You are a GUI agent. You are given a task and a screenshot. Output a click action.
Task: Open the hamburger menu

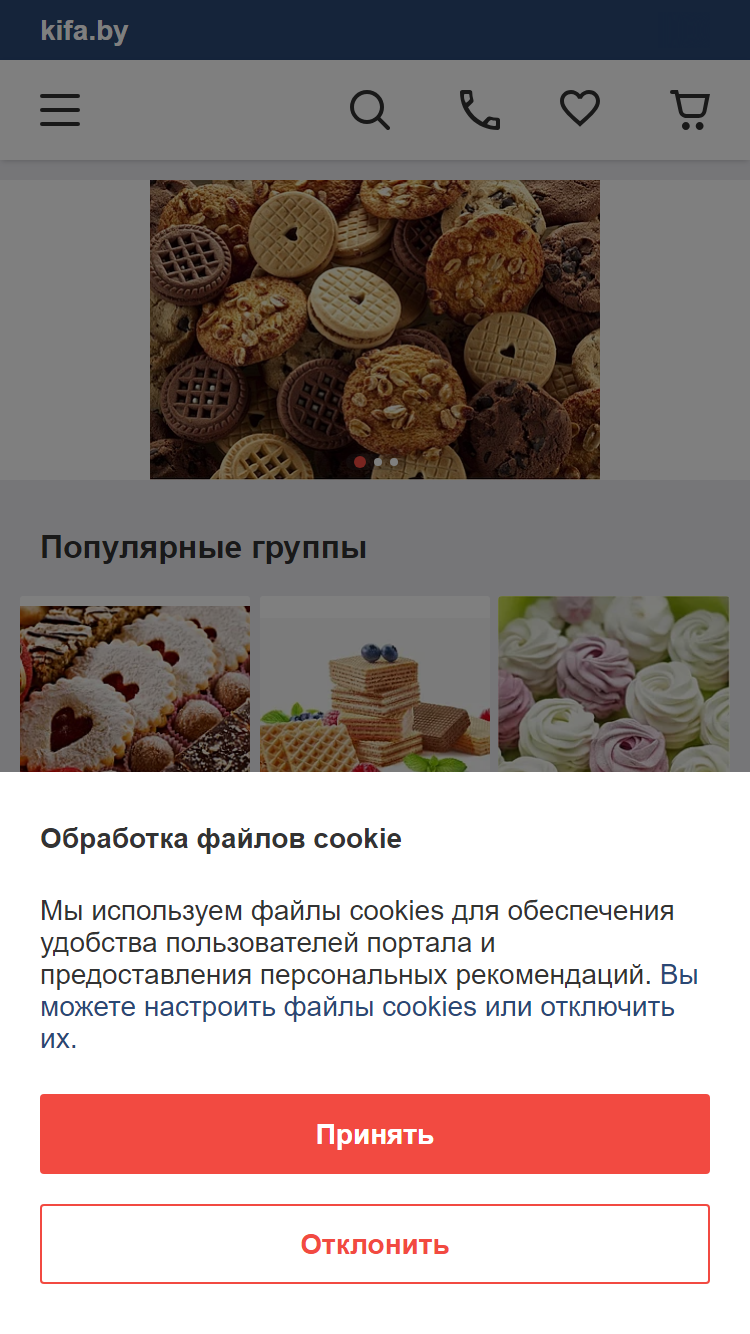[x=60, y=110]
